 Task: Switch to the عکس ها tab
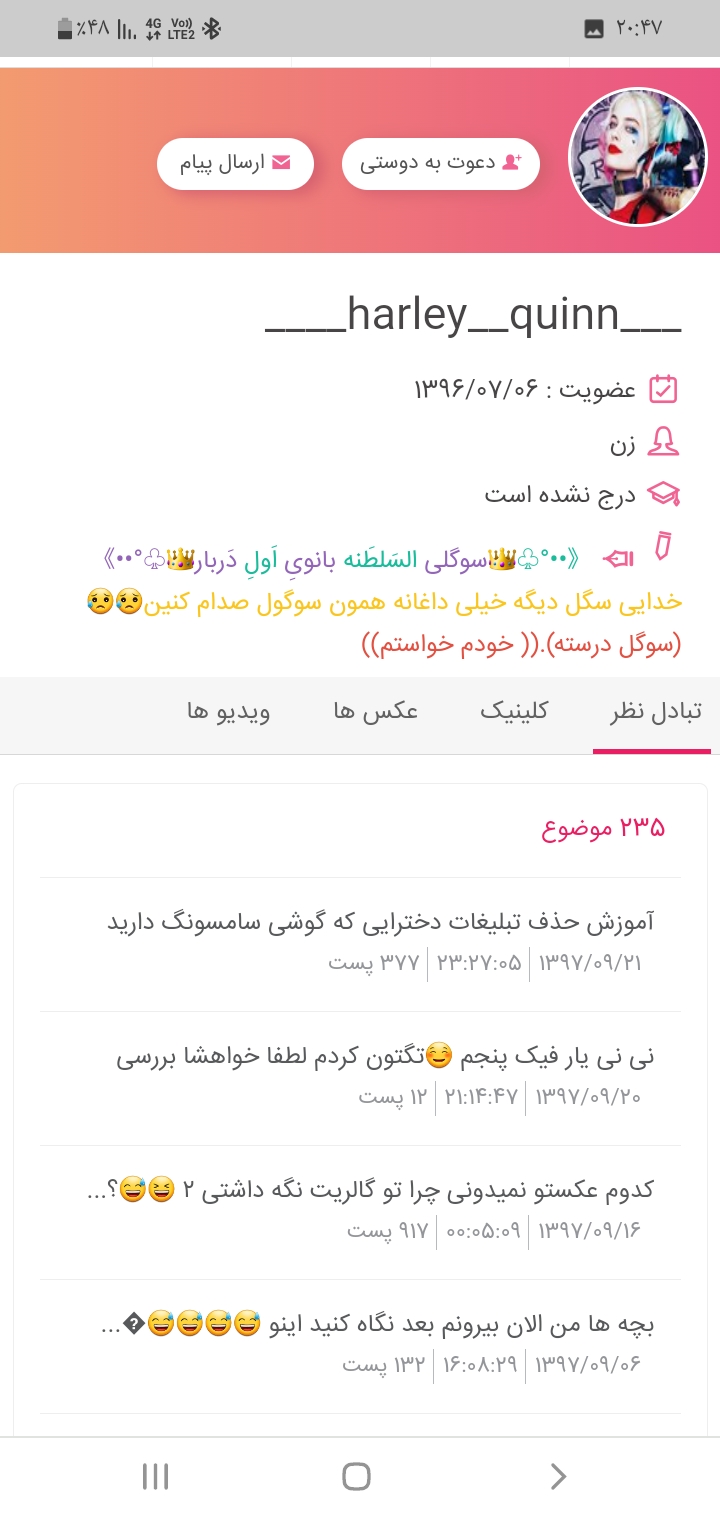(x=376, y=711)
